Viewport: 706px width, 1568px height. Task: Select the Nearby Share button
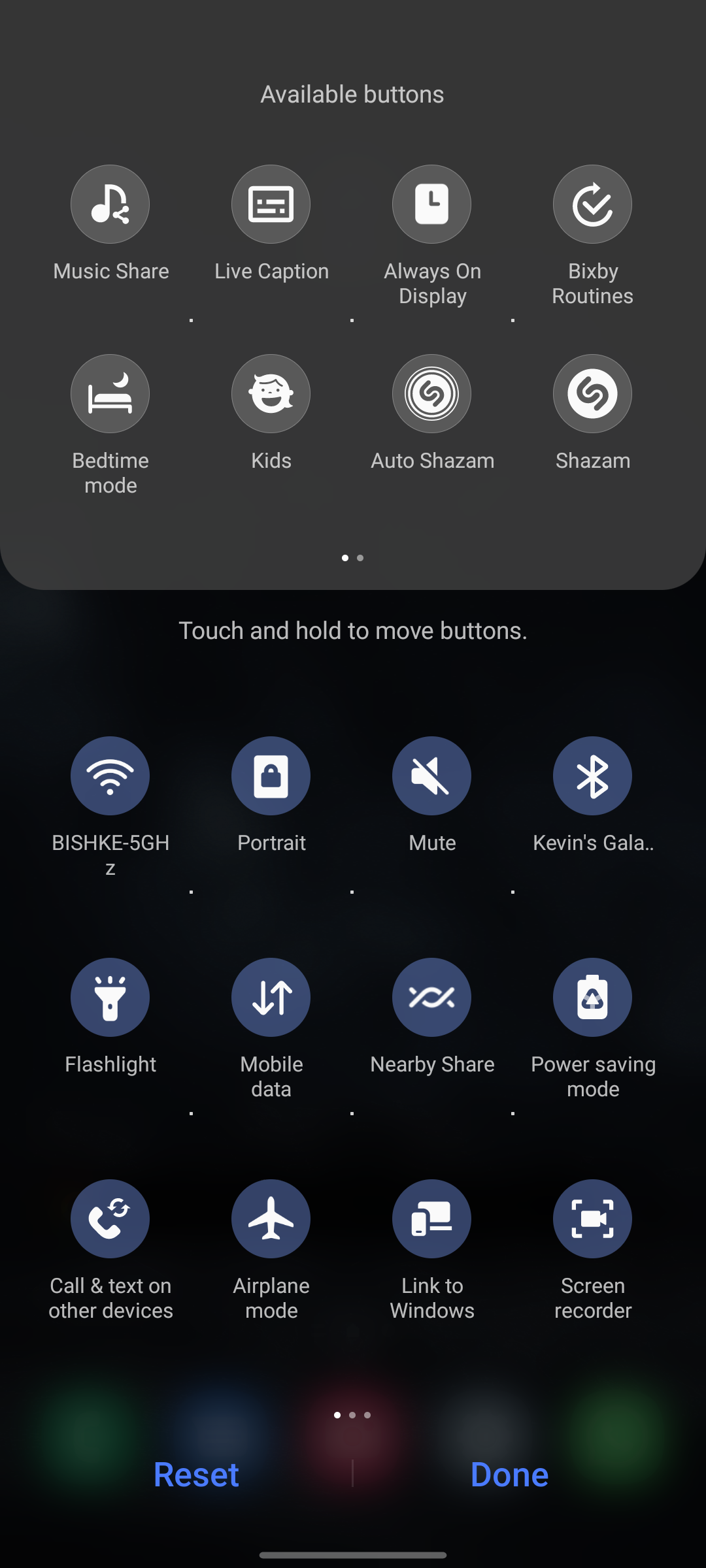[431, 998]
